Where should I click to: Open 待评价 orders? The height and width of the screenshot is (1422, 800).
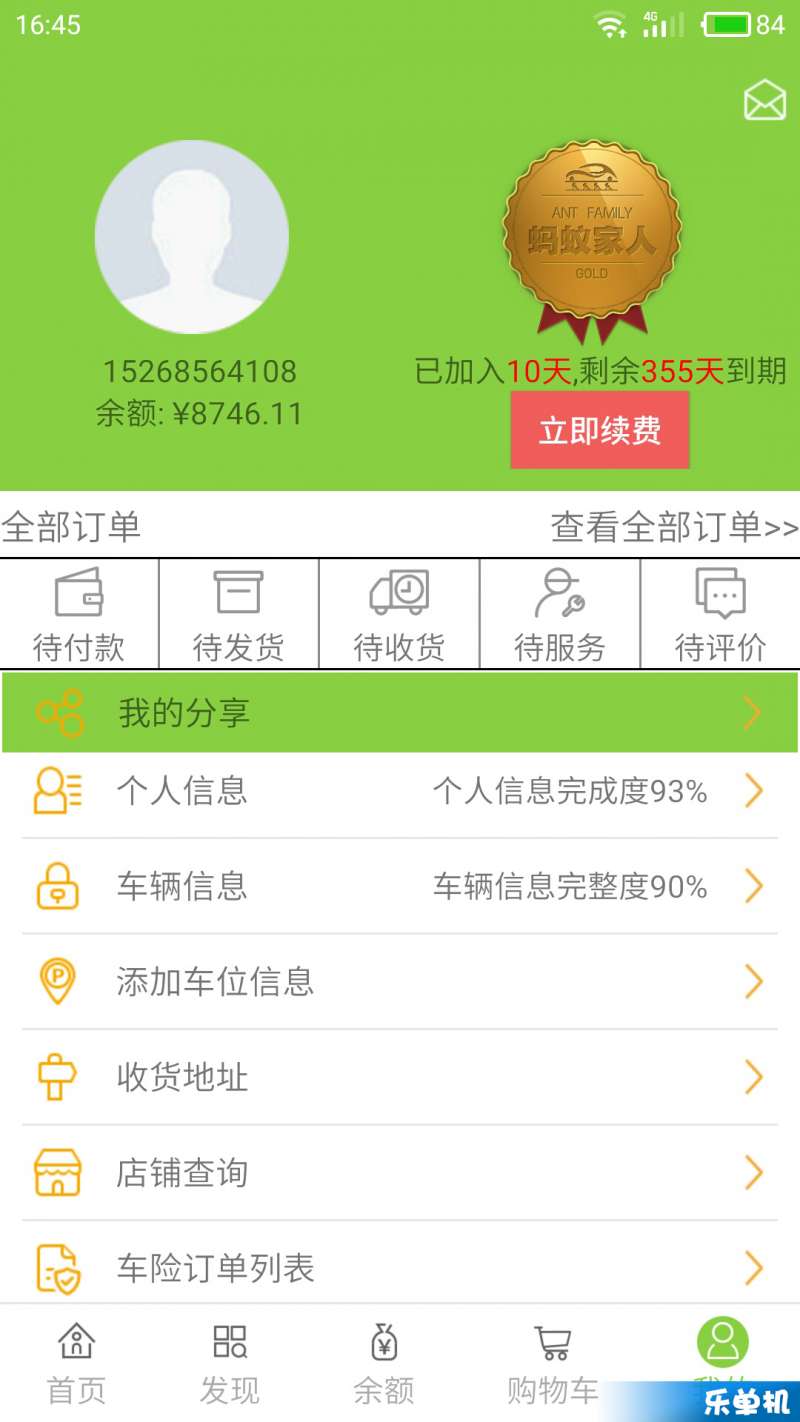720,614
